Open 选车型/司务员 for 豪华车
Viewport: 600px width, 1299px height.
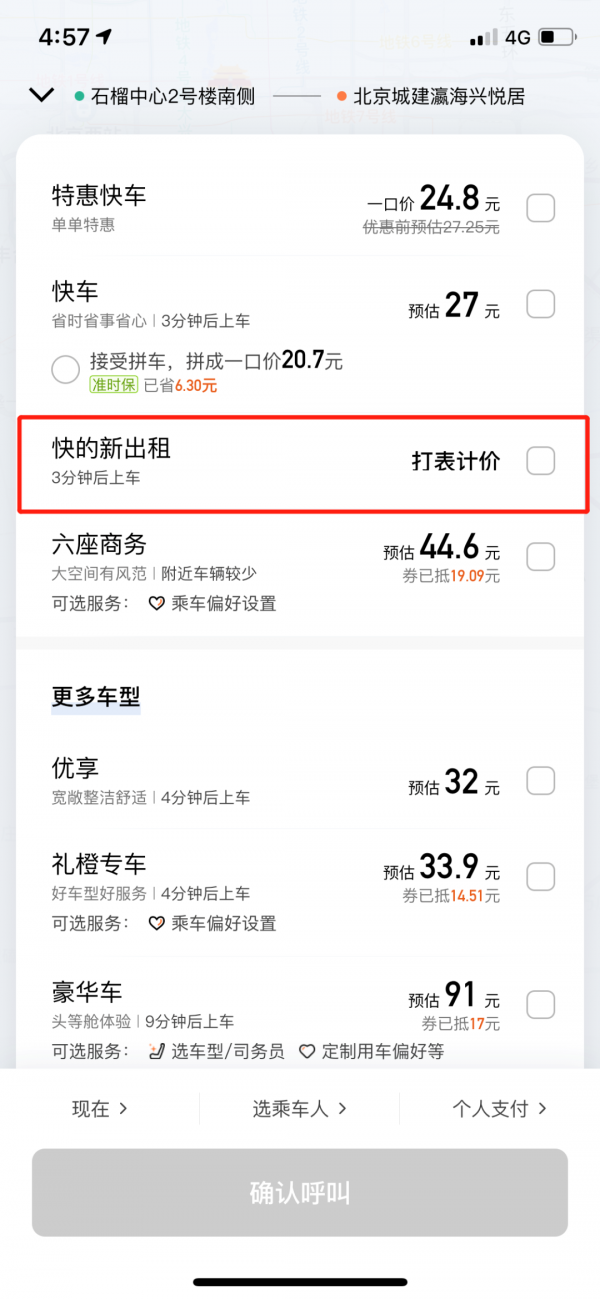point(216,1051)
